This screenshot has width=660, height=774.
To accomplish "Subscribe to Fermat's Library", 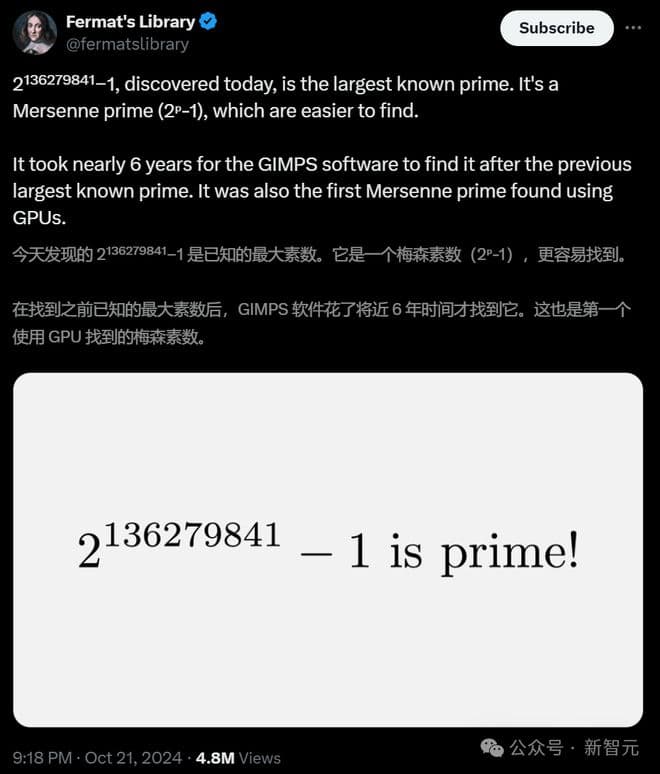I will coord(556,28).
